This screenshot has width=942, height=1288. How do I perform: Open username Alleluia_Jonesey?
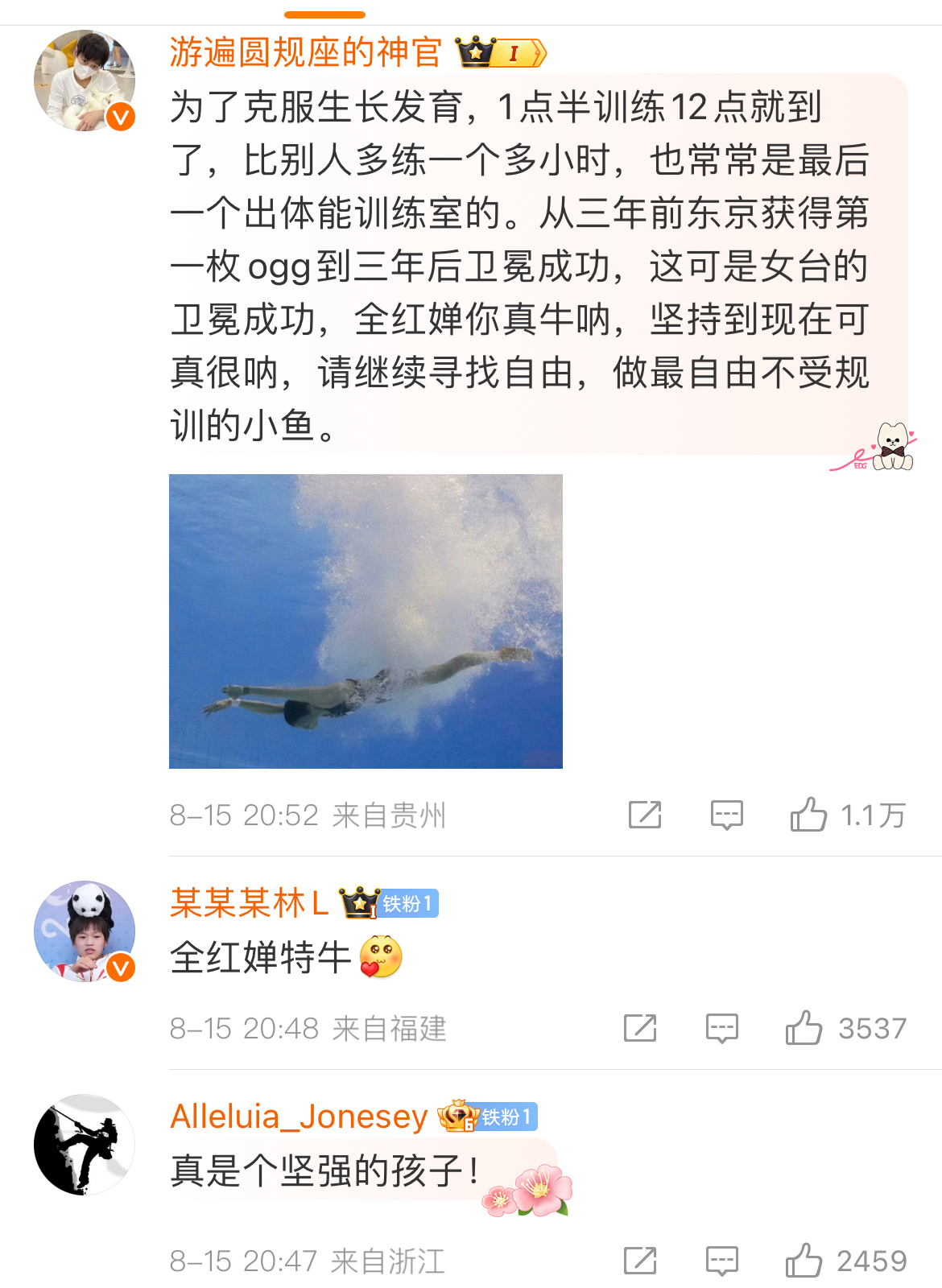[299, 1117]
